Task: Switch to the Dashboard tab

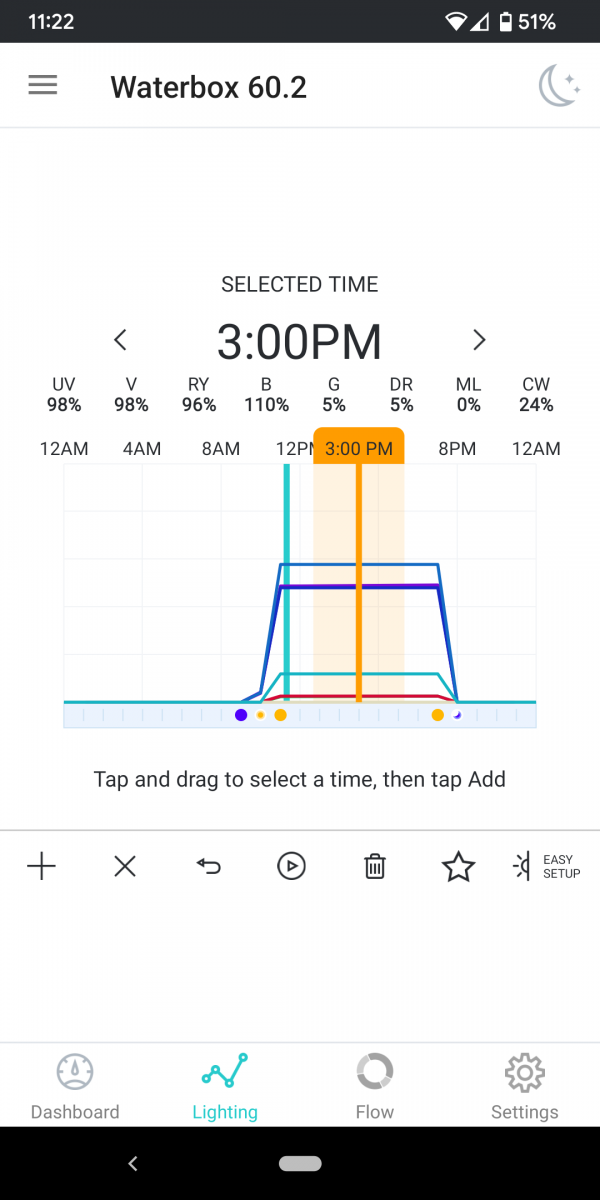Action: click(75, 1087)
